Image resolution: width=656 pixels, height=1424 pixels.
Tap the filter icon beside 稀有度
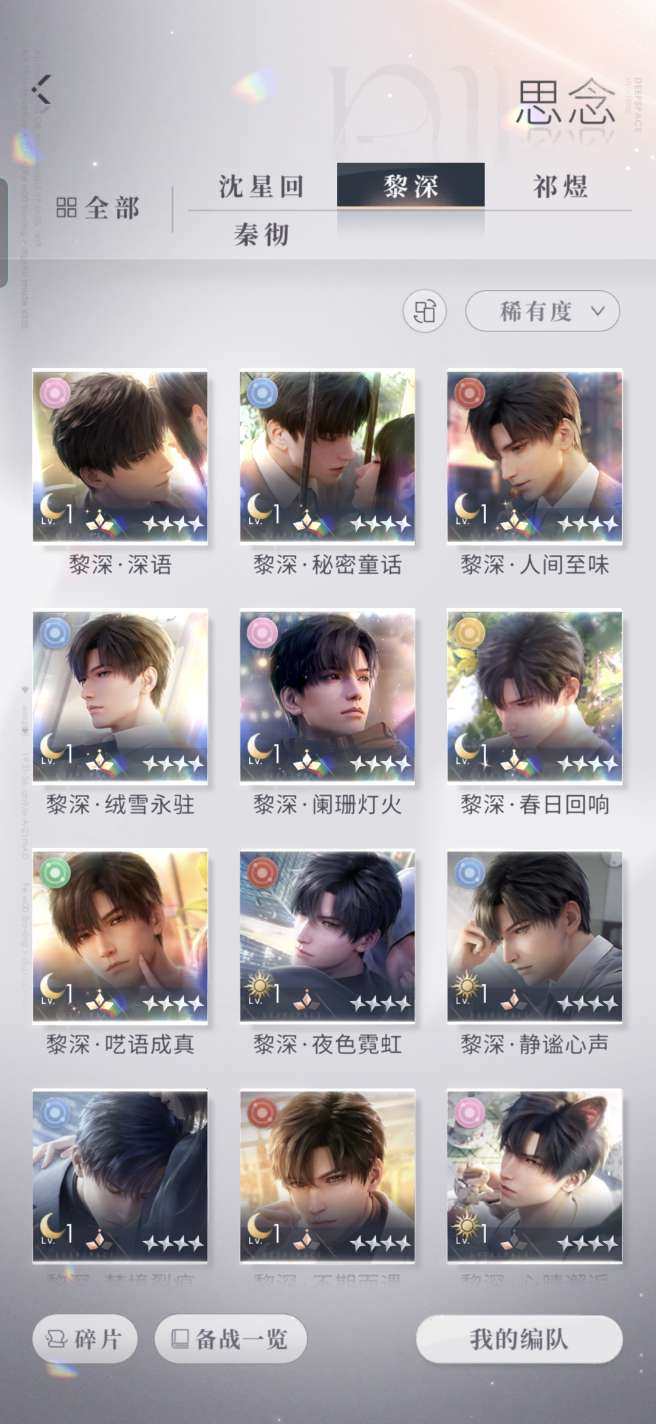(424, 311)
